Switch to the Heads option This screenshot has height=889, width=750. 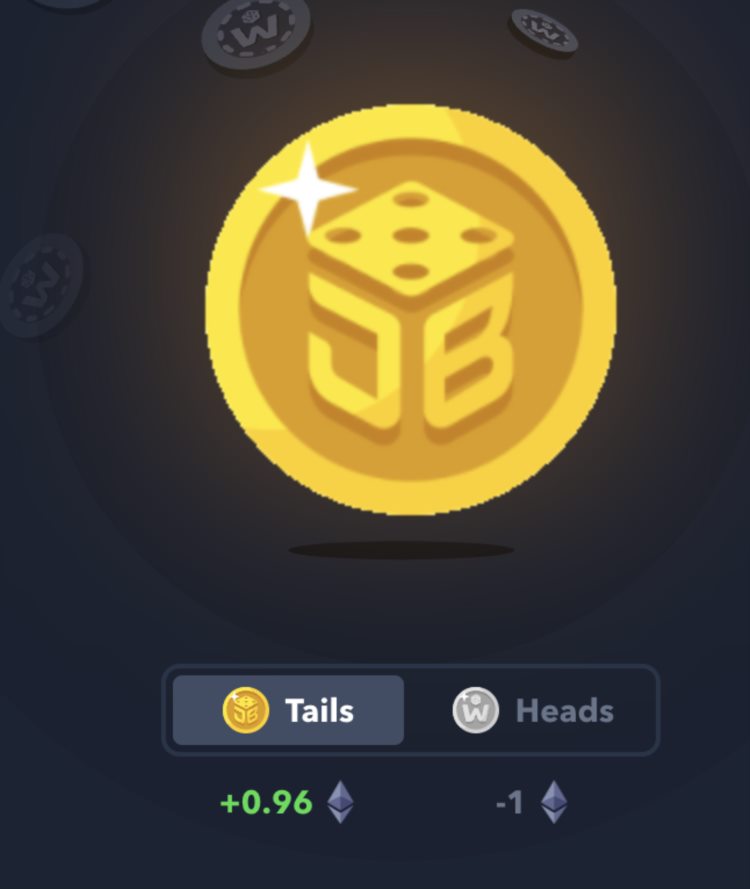point(533,711)
